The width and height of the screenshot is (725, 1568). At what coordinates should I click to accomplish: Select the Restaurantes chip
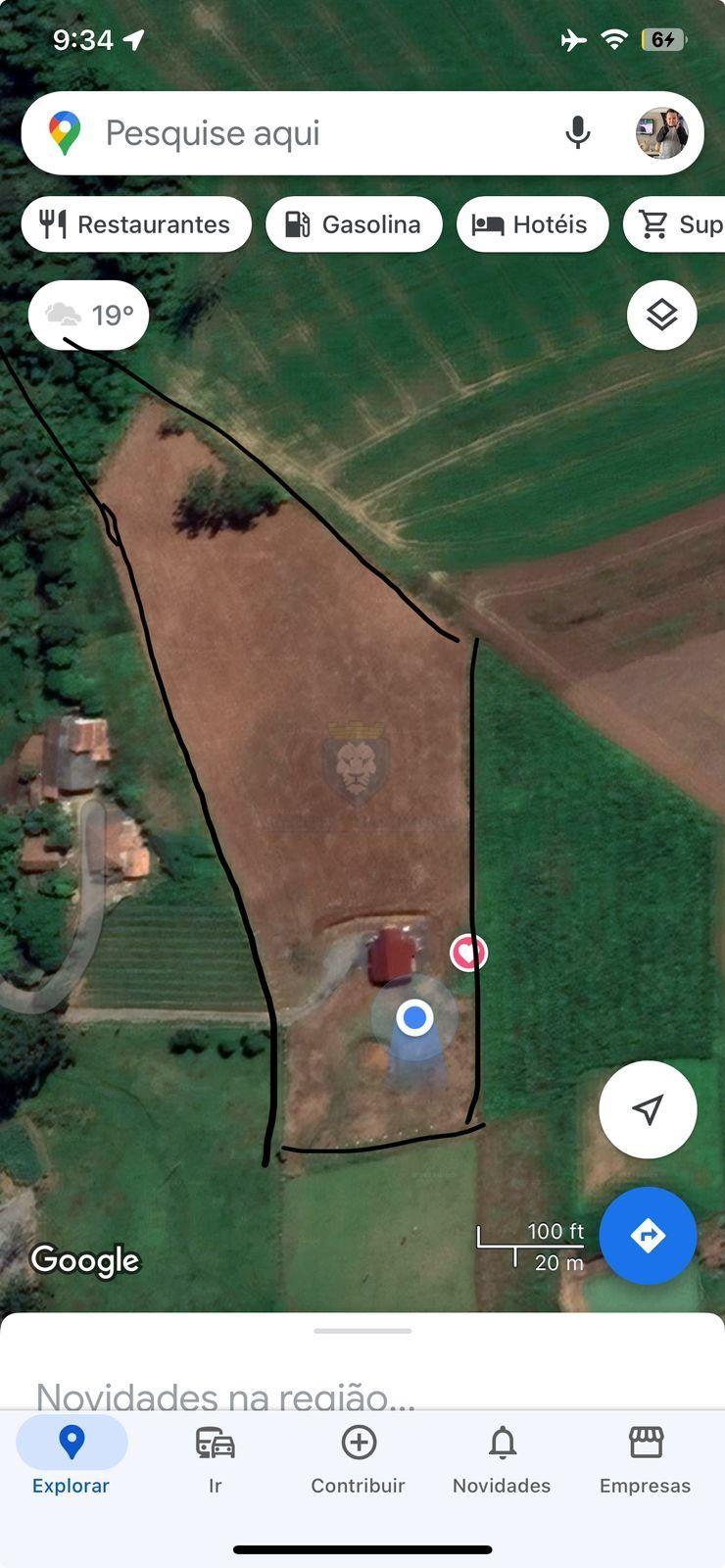click(x=136, y=224)
